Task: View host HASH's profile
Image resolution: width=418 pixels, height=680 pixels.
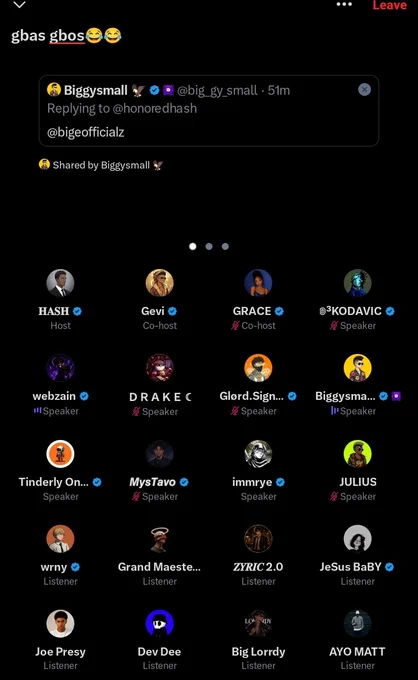Action: (60, 283)
